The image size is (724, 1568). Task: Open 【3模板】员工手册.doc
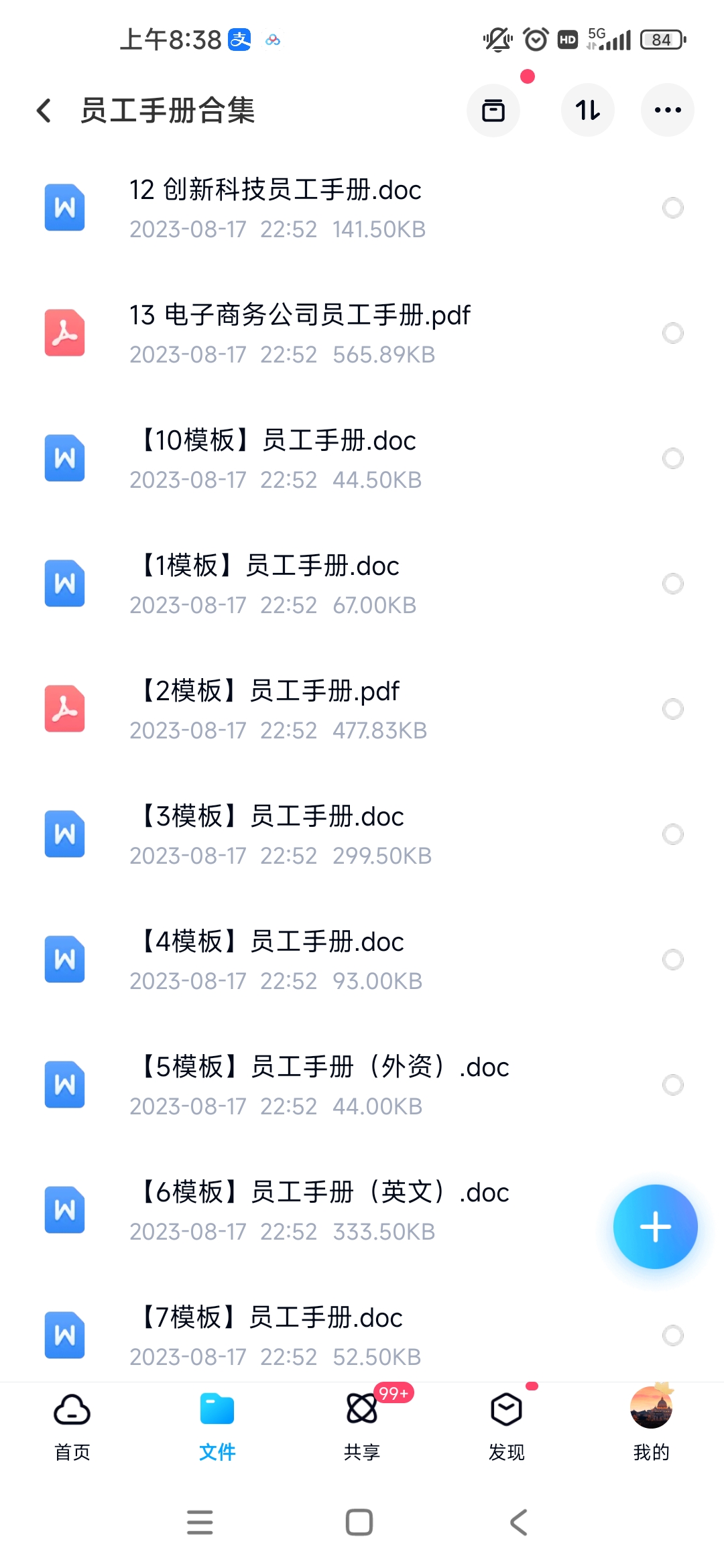(x=362, y=834)
